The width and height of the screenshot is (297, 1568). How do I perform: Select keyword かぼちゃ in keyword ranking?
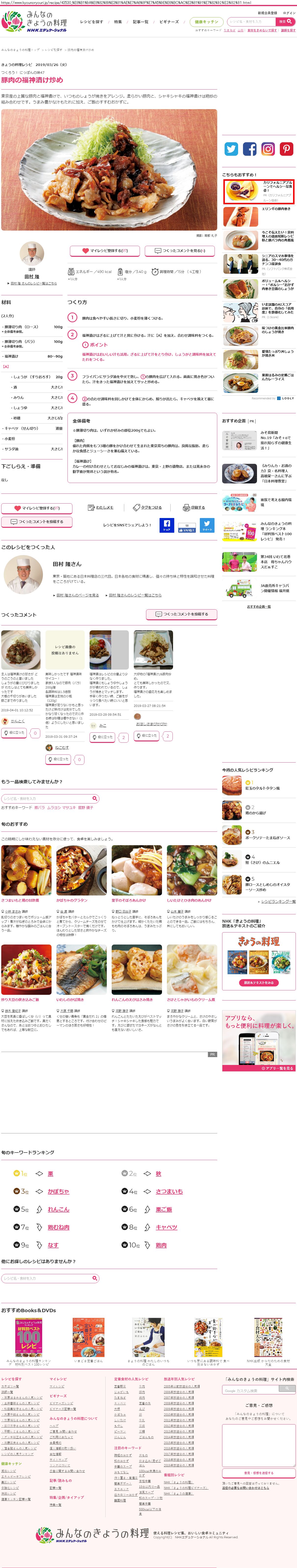58,1191
